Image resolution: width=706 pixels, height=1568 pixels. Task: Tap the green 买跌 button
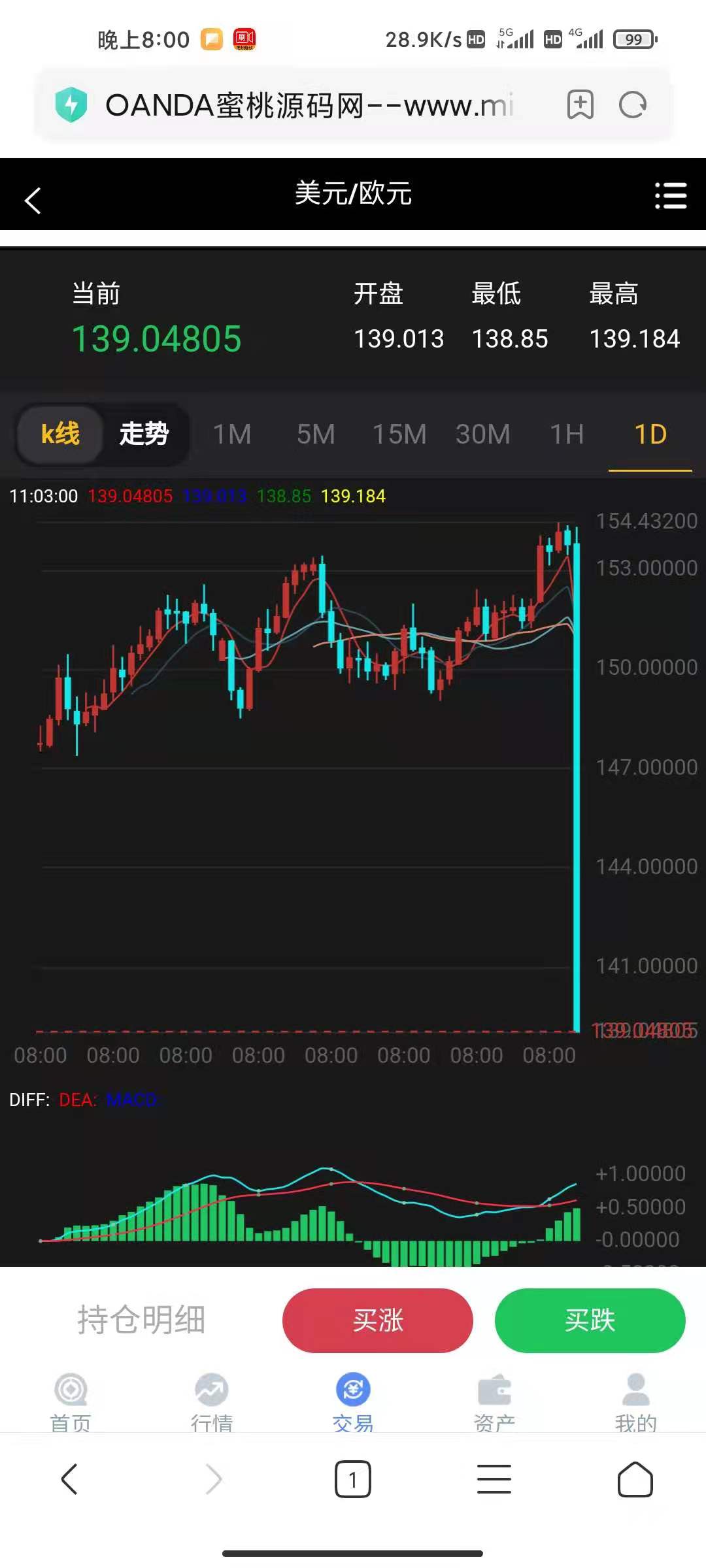590,1320
